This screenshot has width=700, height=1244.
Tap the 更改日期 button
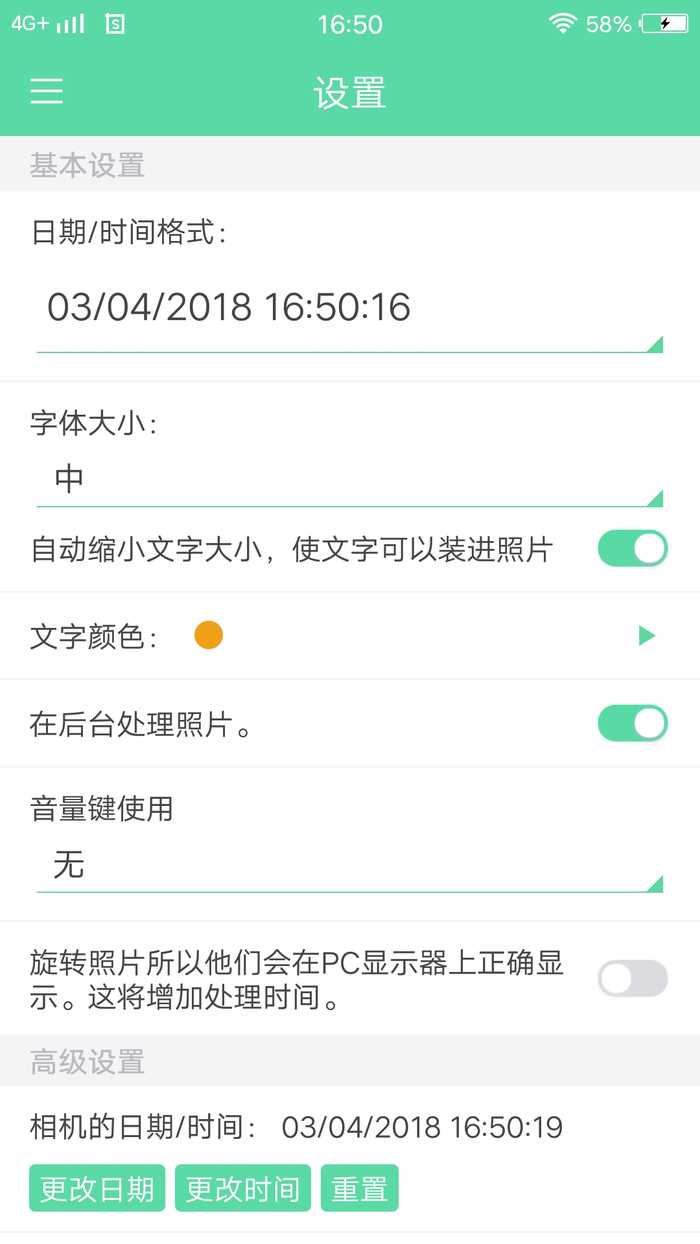click(97, 1188)
